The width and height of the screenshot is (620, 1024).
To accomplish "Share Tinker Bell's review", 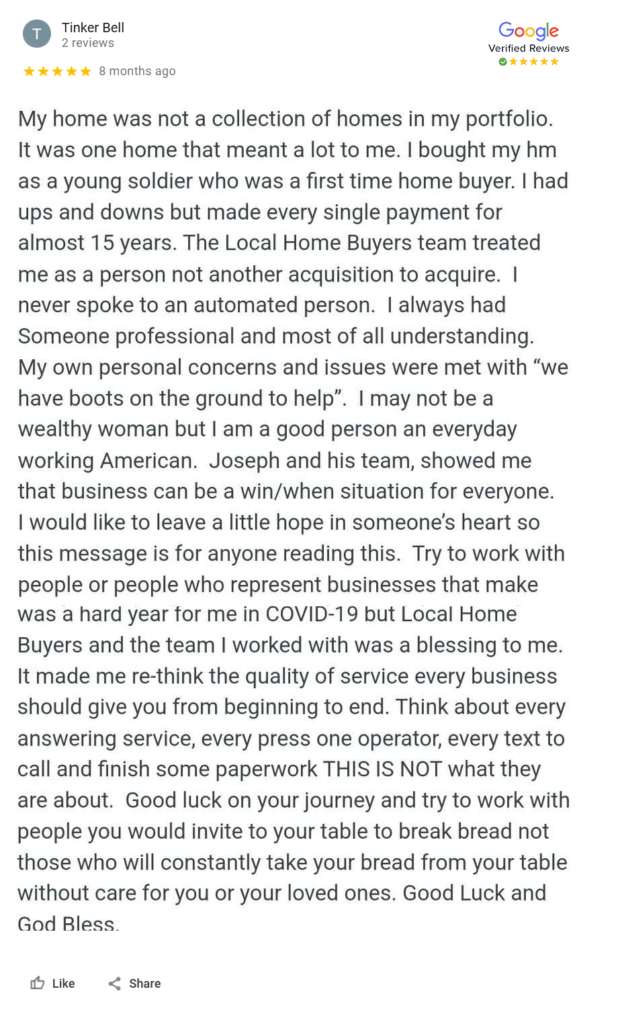I will 135,983.
